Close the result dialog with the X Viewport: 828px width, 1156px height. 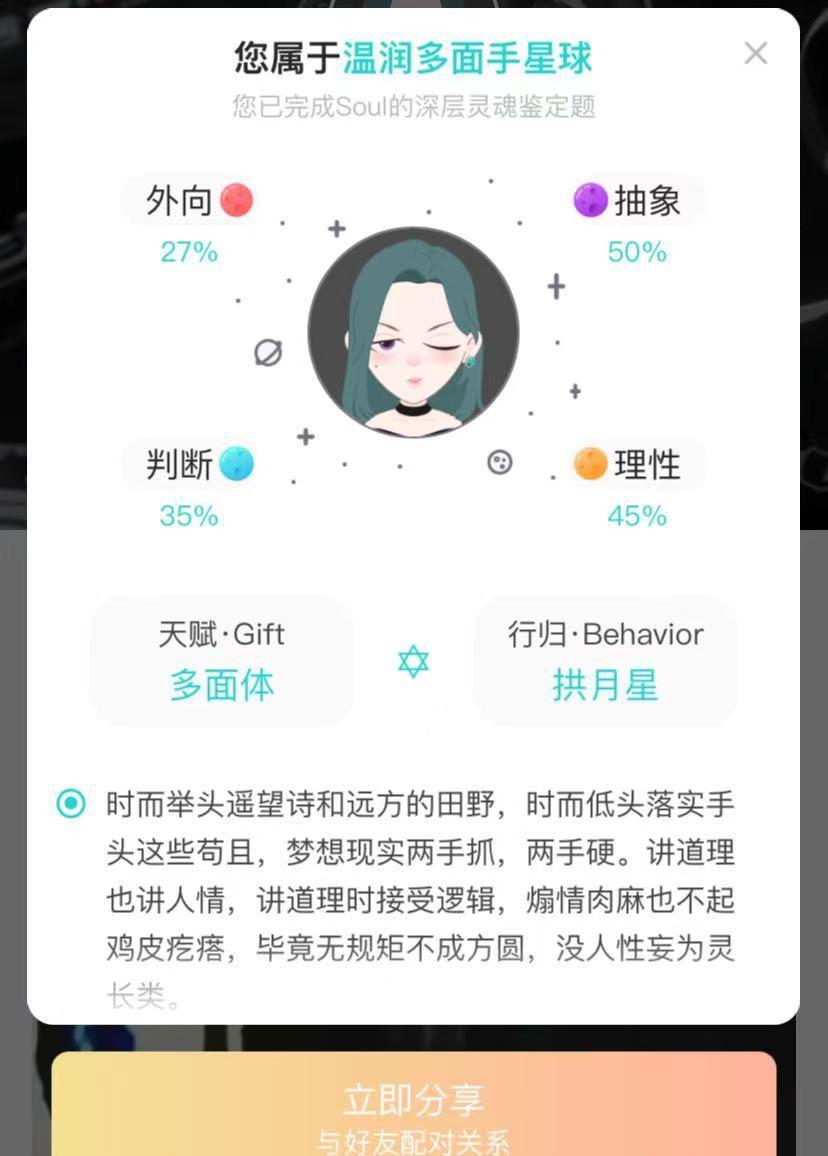(x=756, y=54)
